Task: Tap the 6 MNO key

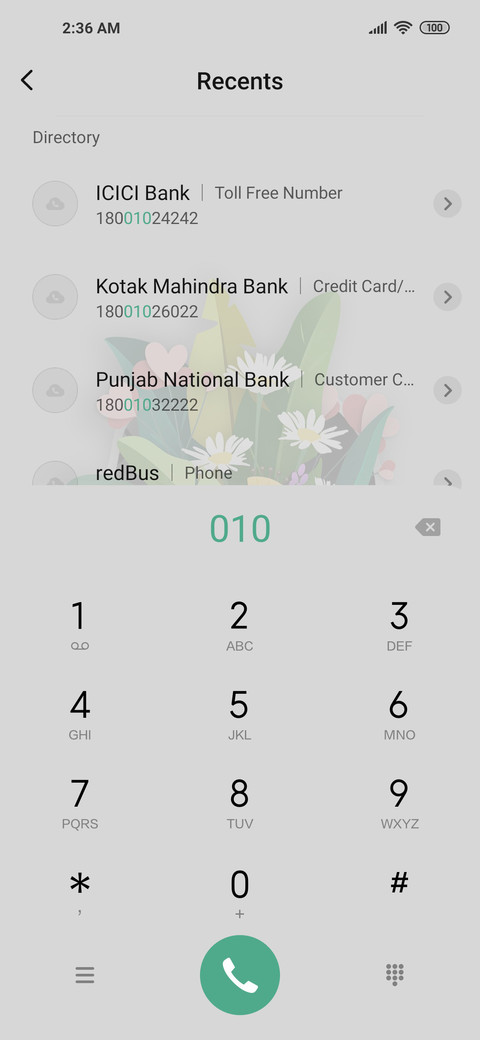Action: [399, 714]
